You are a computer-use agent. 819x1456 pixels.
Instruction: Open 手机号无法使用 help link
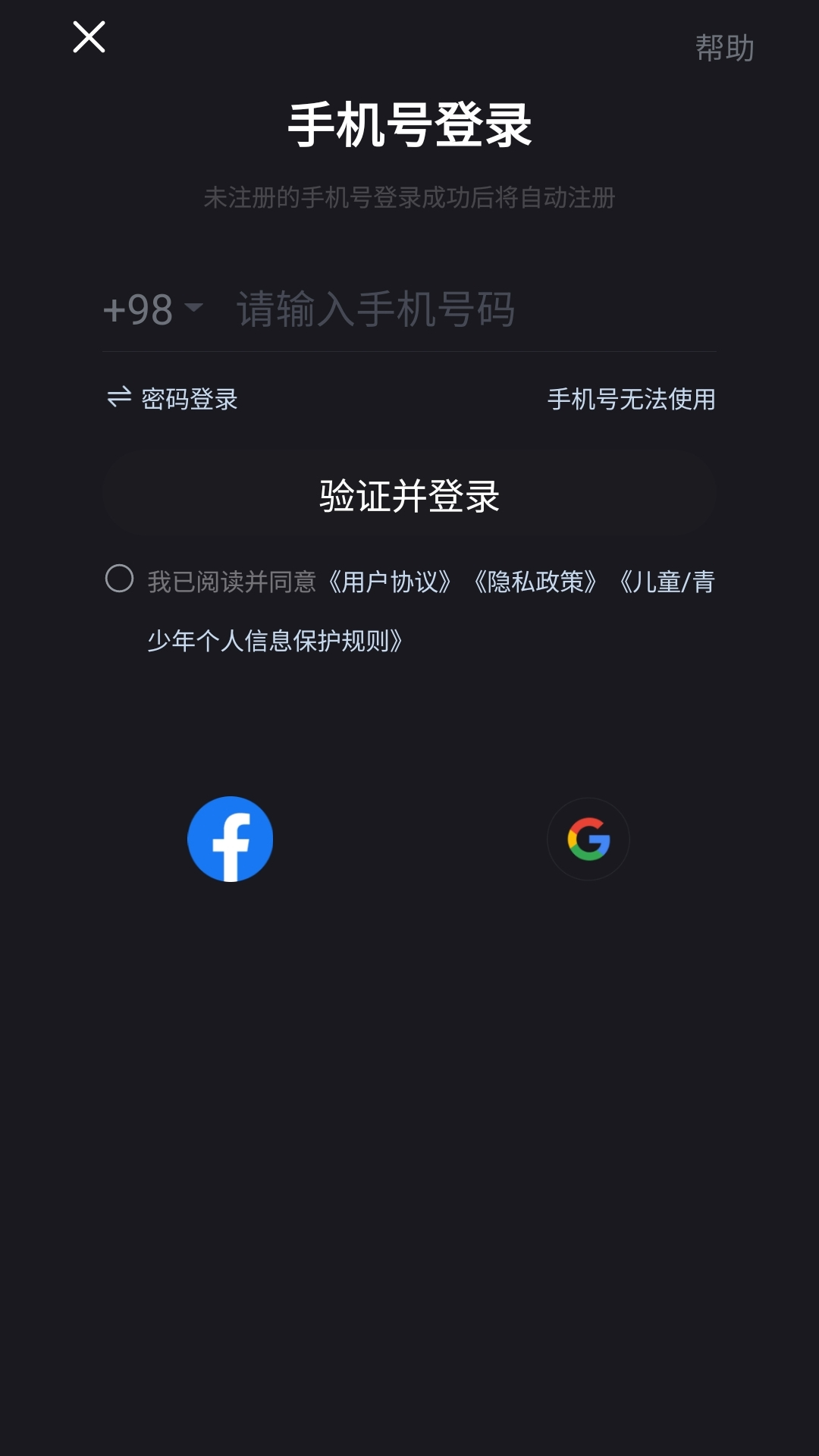pyautogui.click(x=631, y=399)
